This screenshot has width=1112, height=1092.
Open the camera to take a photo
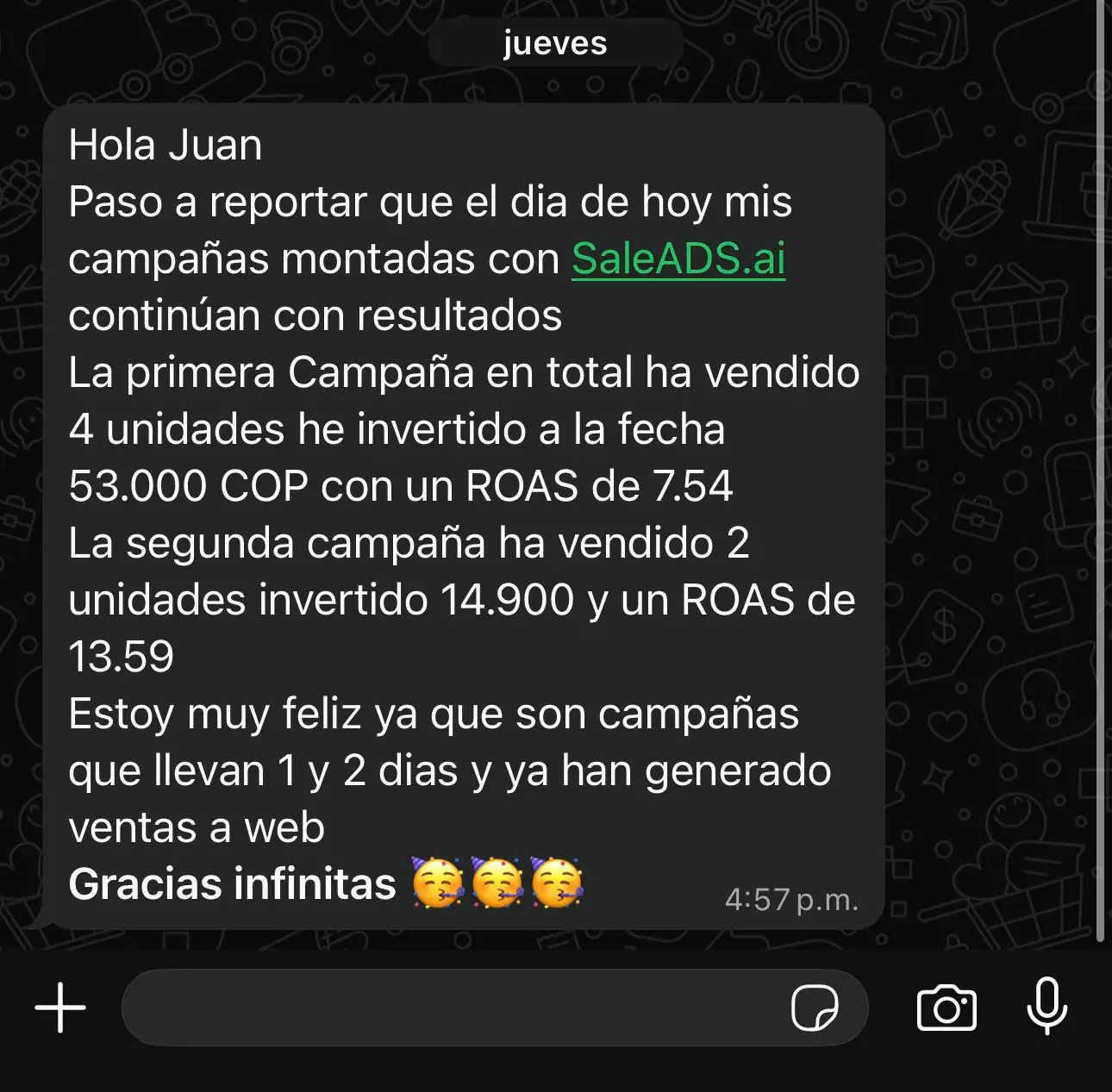click(x=946, y=1007)
